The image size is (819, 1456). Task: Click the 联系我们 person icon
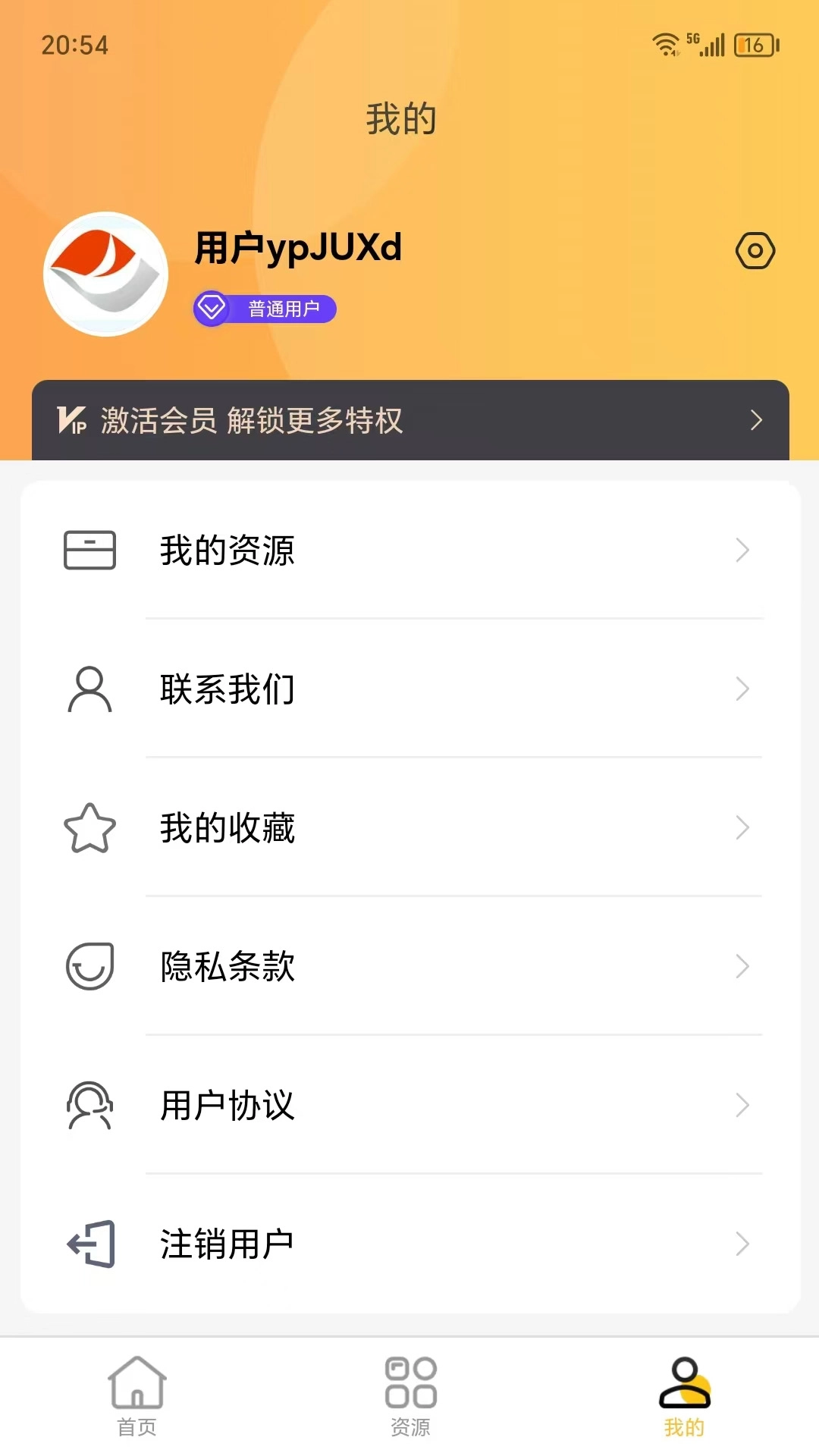coord(89,689)
